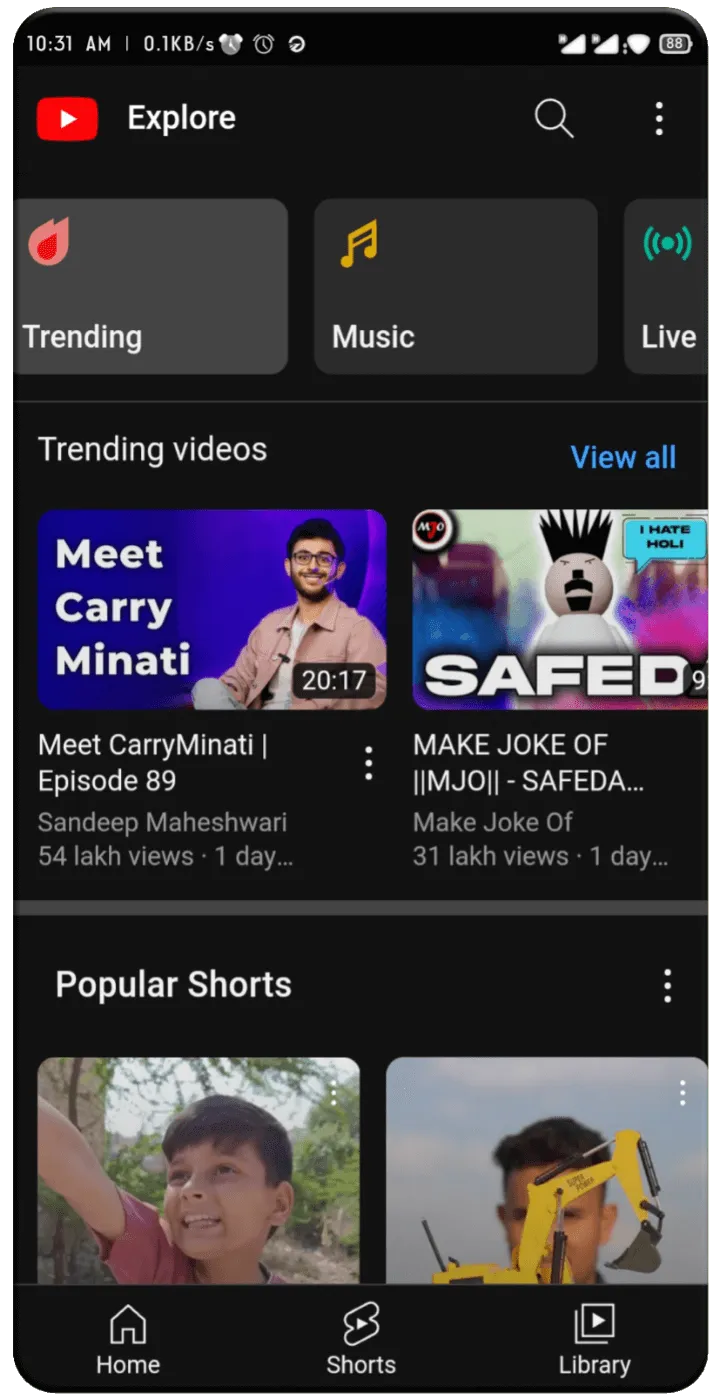
Task: Play the MAKE JOKE OF Safeda video
Action: click(x=560, y=609)
